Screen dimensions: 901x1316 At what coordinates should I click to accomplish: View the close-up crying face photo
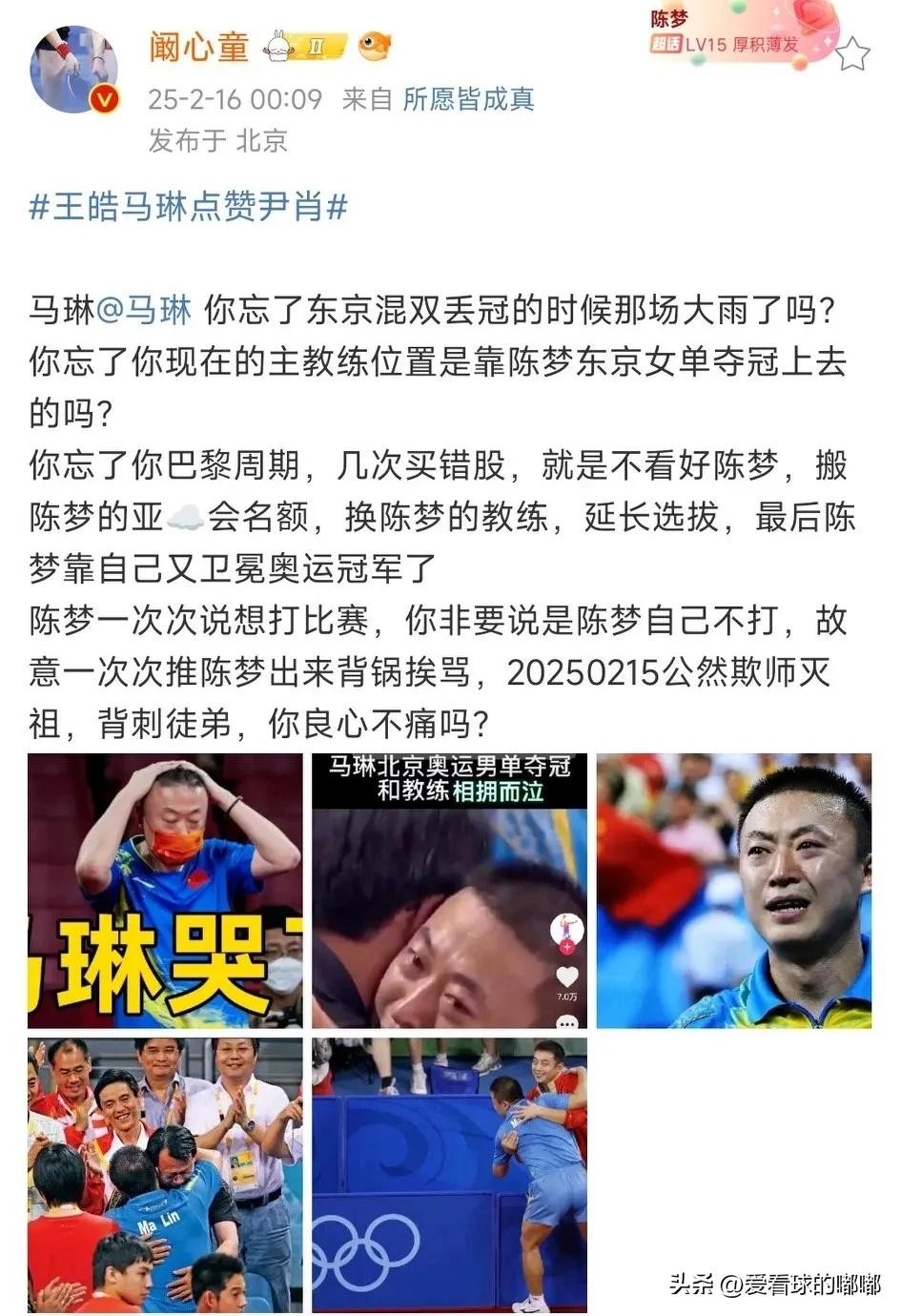(x=733, y=891)
